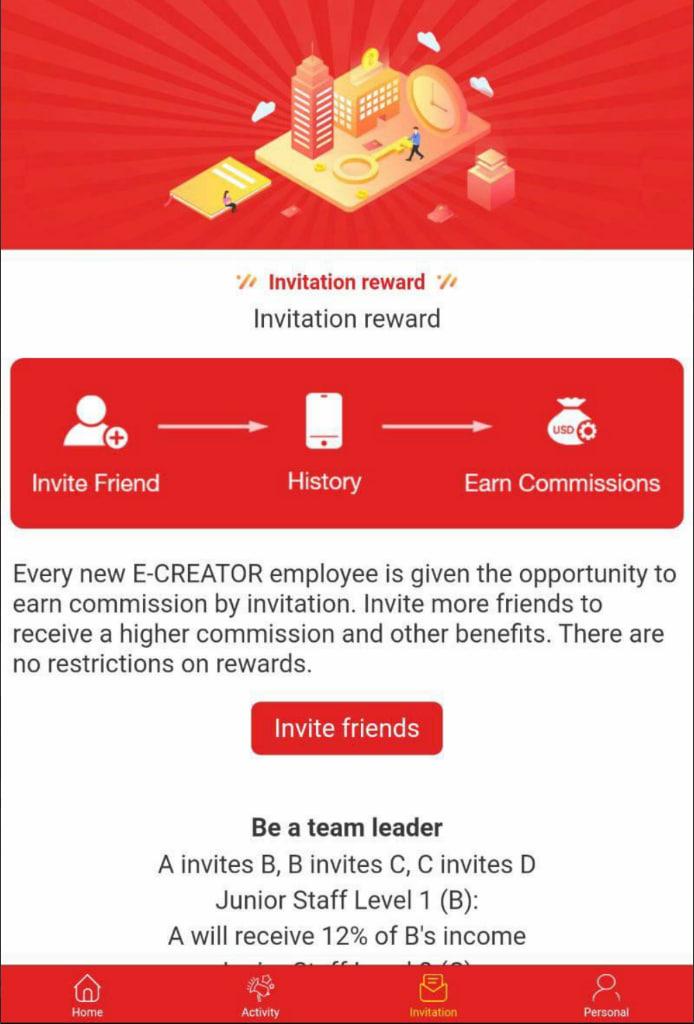Tap the Invite friends button

click(x=346, y=728)
